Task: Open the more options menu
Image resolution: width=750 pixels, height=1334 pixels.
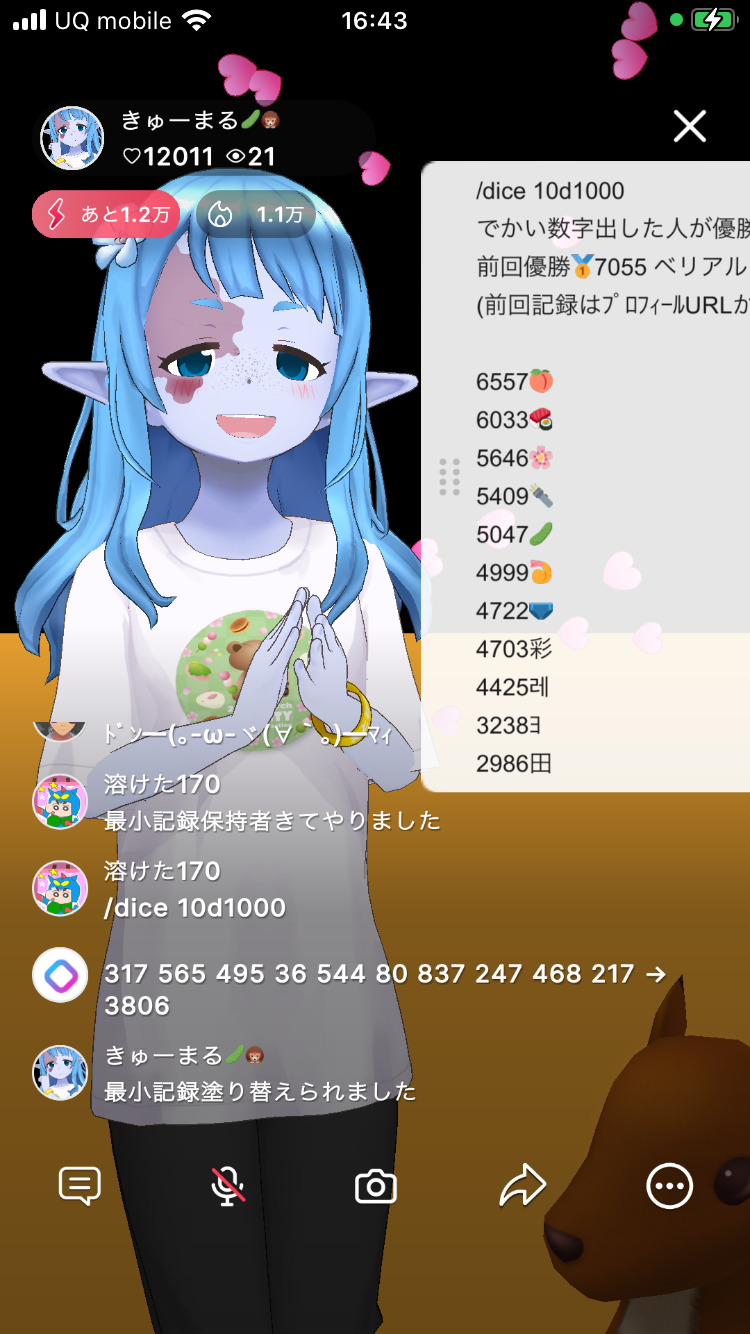Action: (669, 1187)
